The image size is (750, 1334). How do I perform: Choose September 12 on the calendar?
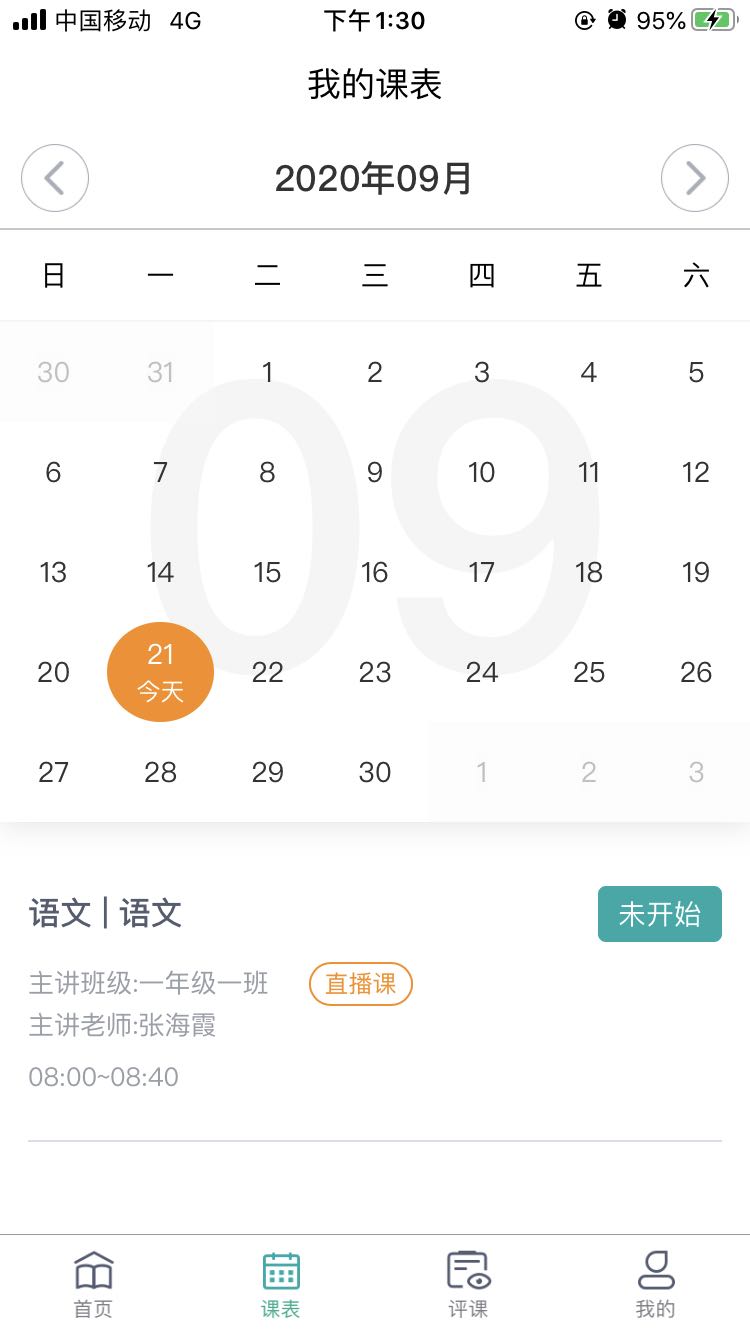(696, 472)
